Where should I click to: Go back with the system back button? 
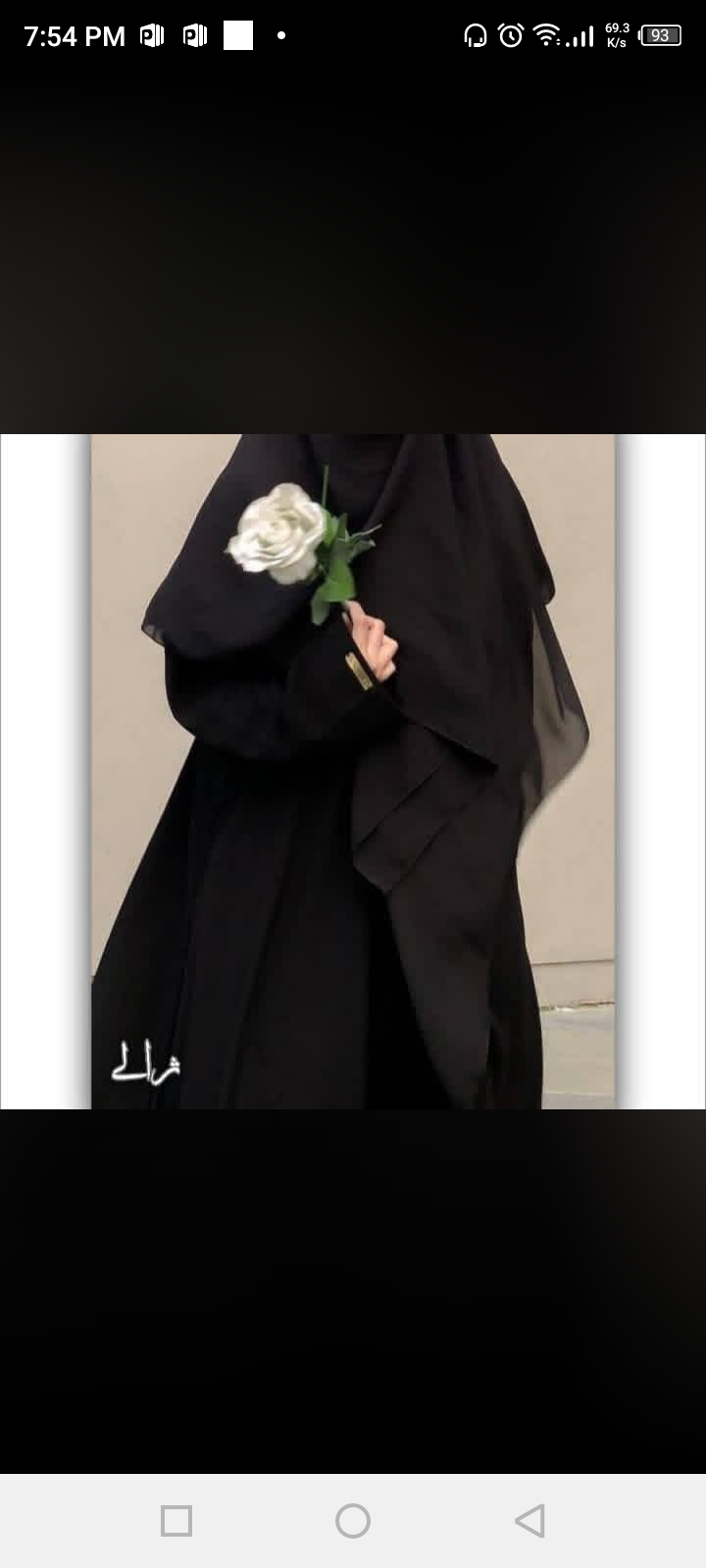click(x=529, y=1521)
